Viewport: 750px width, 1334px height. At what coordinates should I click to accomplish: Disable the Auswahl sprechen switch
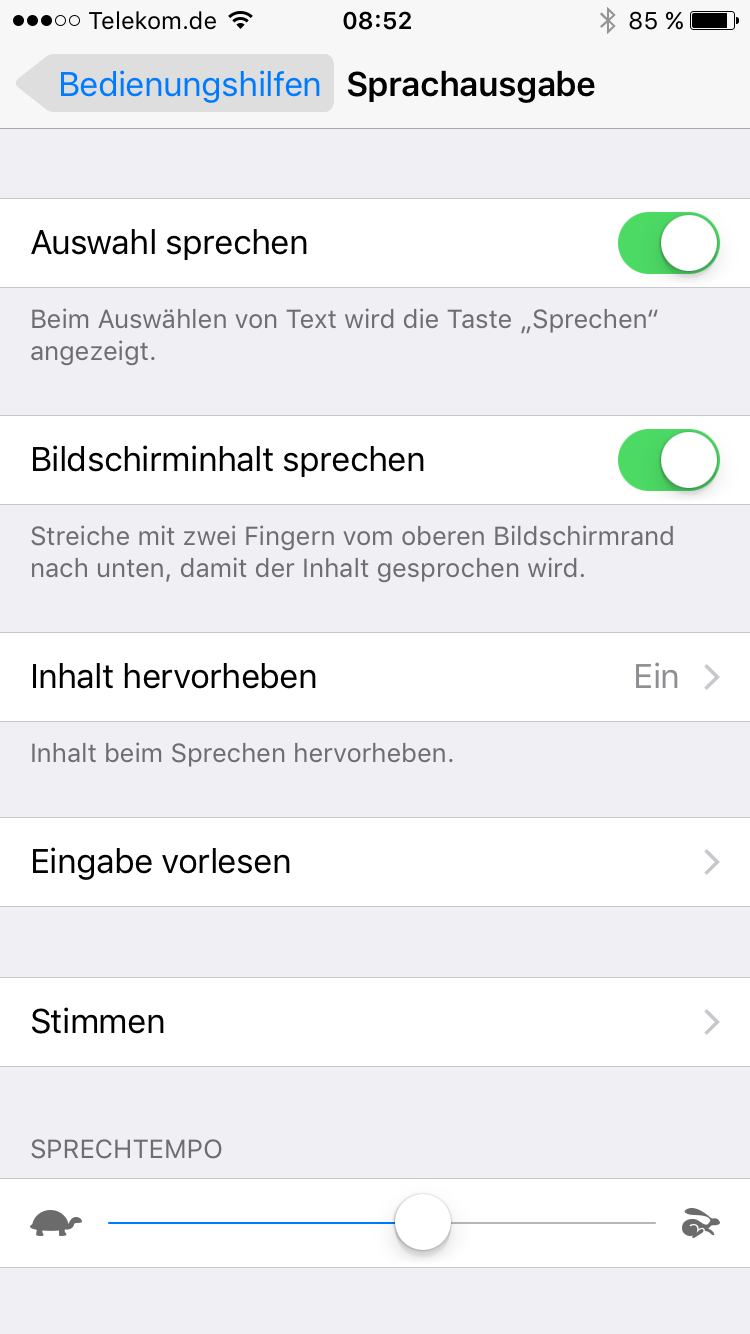(x=668, y=243)
